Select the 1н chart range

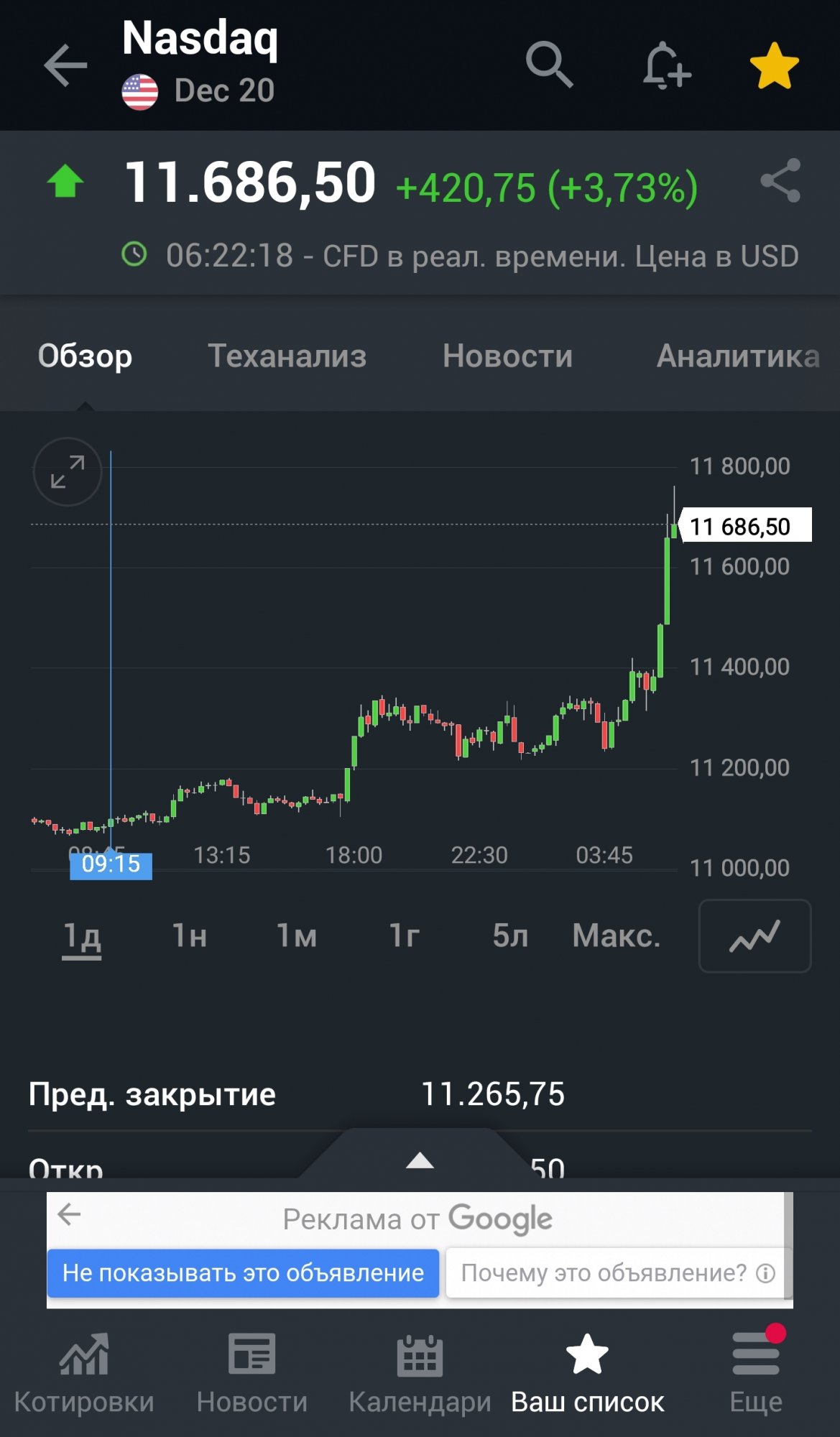click(190, 935)
